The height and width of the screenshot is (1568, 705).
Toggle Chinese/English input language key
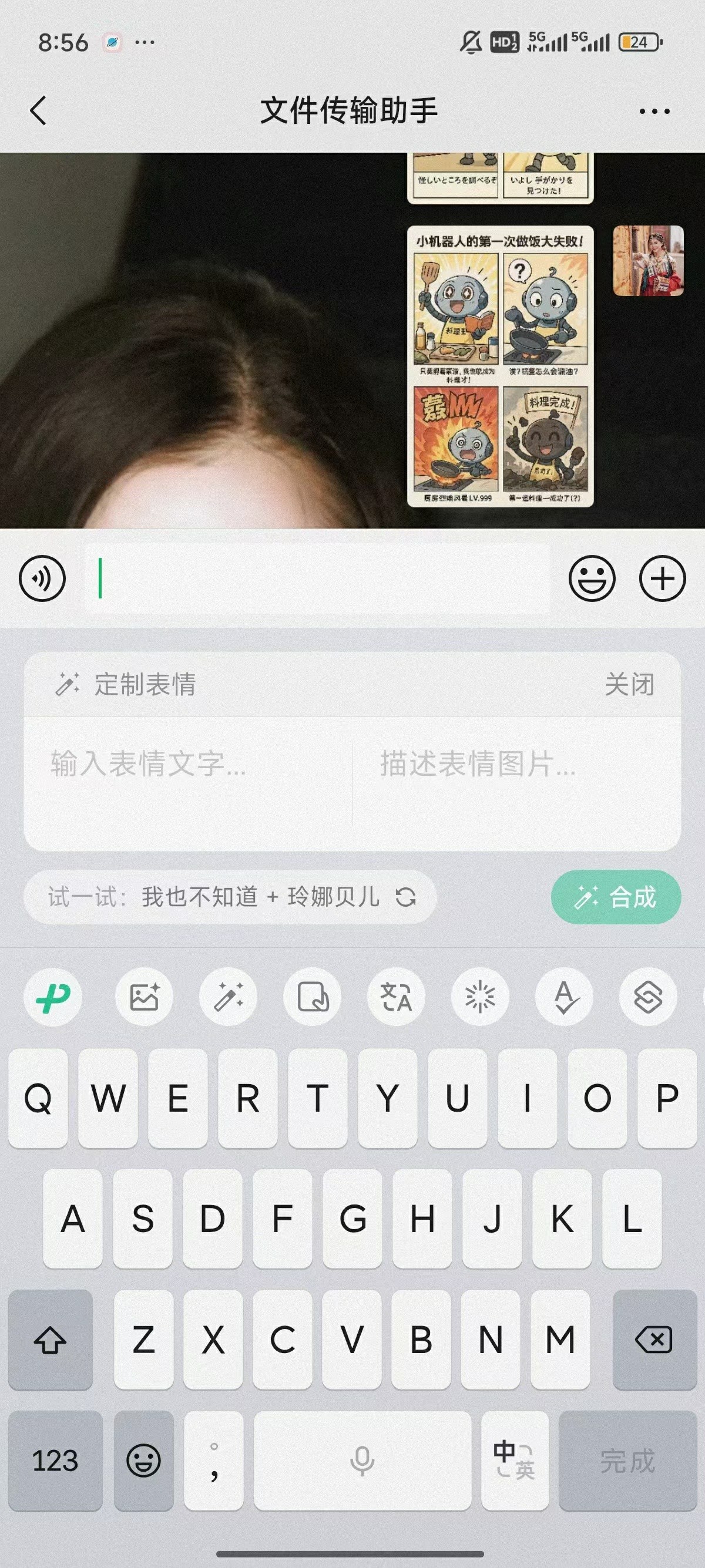pos(515,1461)
